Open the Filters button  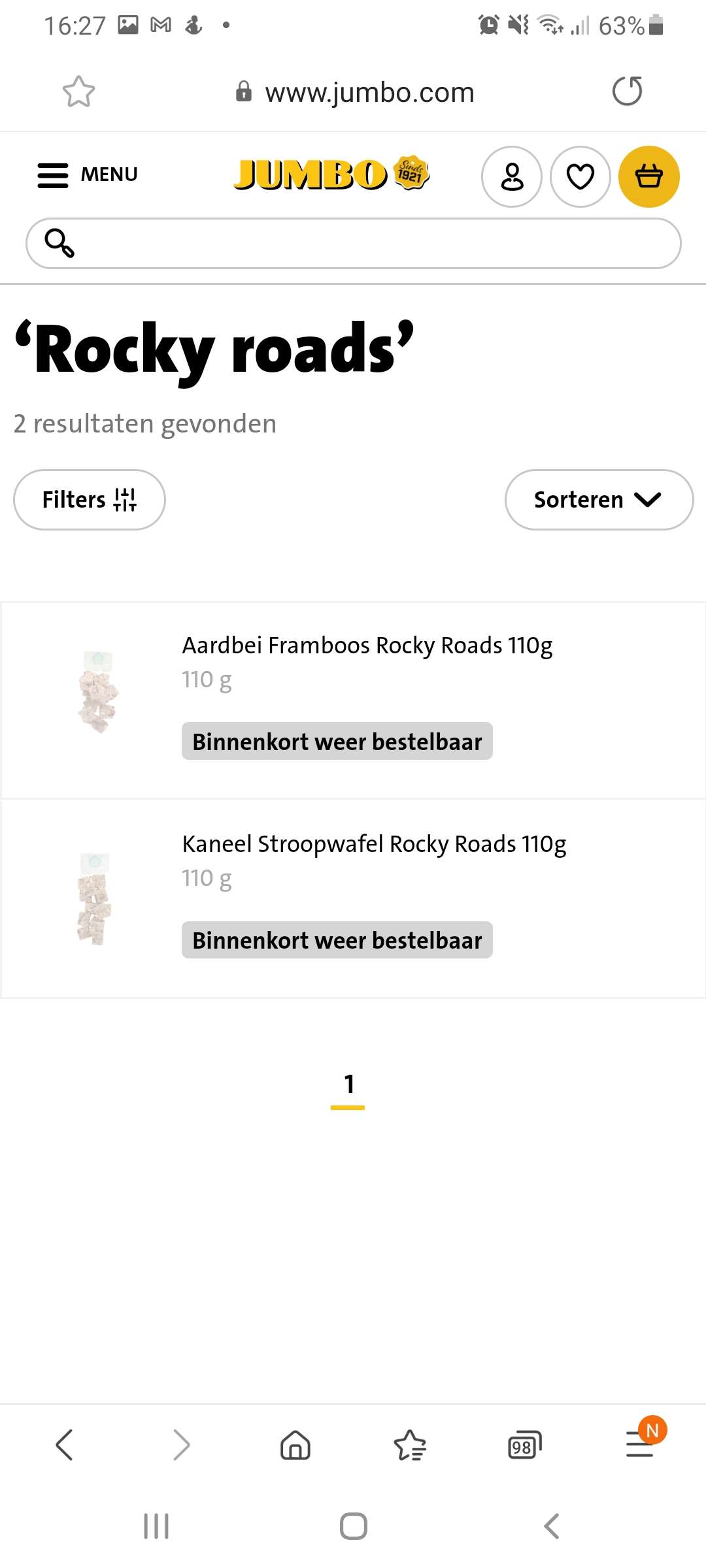click(90, 500)
